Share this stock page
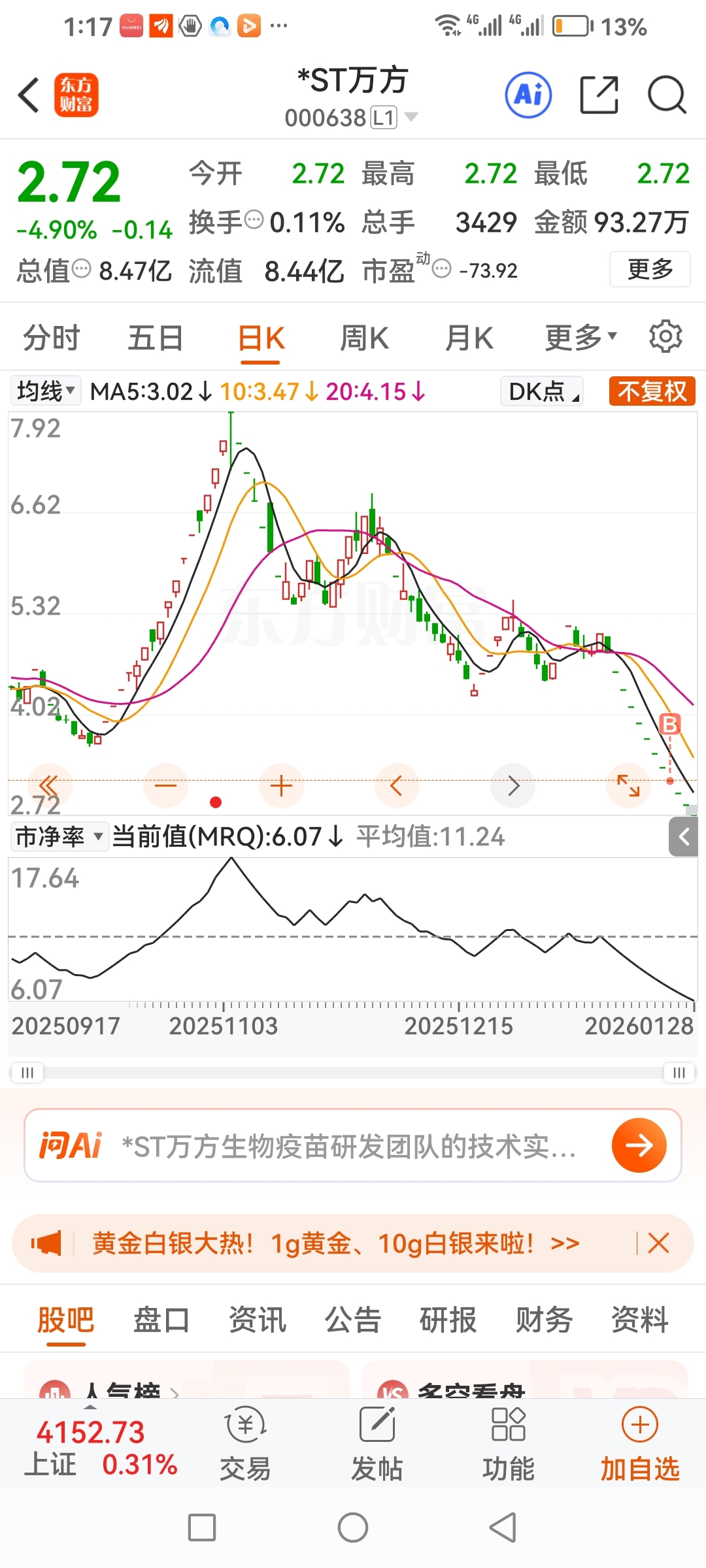The height and width of the screenshot is (1568, 706). 599,95
